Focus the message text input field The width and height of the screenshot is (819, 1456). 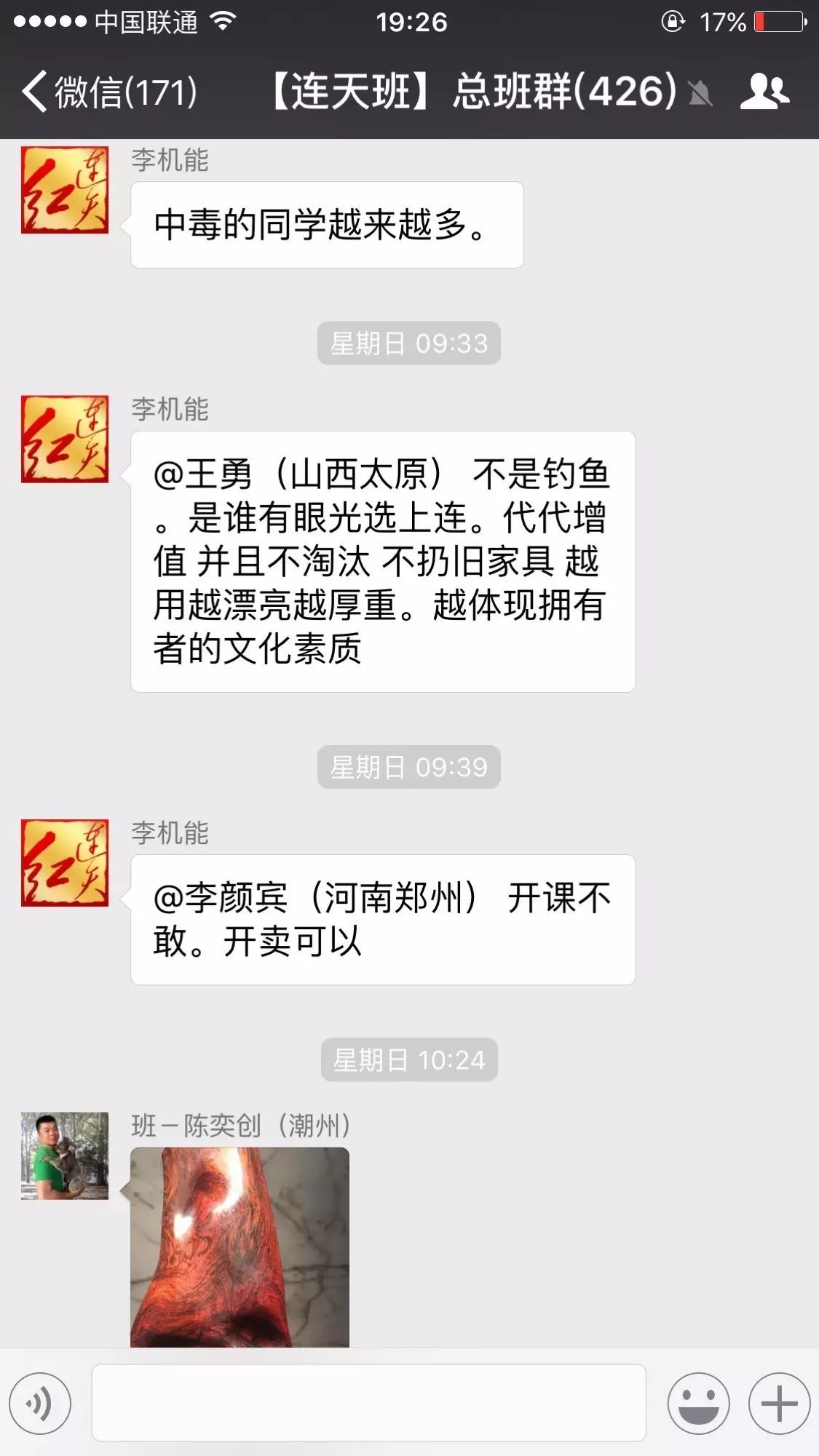[x=368, y=1403]
